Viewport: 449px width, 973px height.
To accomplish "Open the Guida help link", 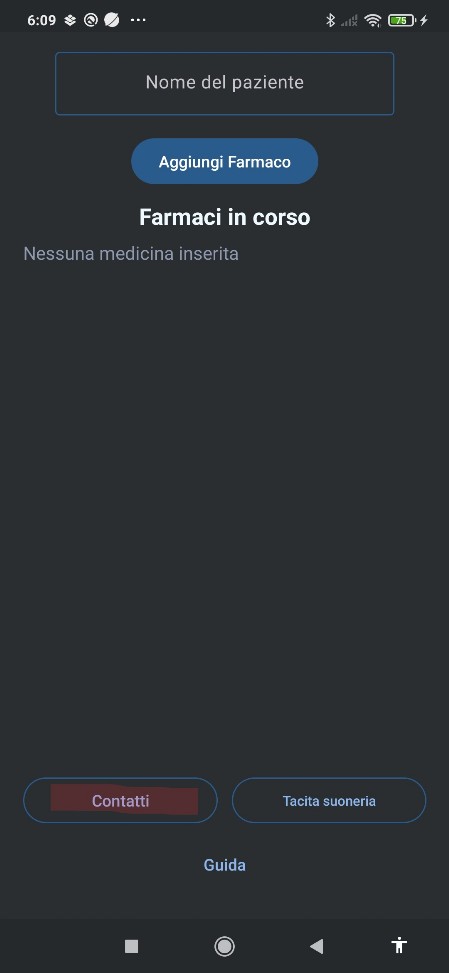I will click(x=224, y=865).
